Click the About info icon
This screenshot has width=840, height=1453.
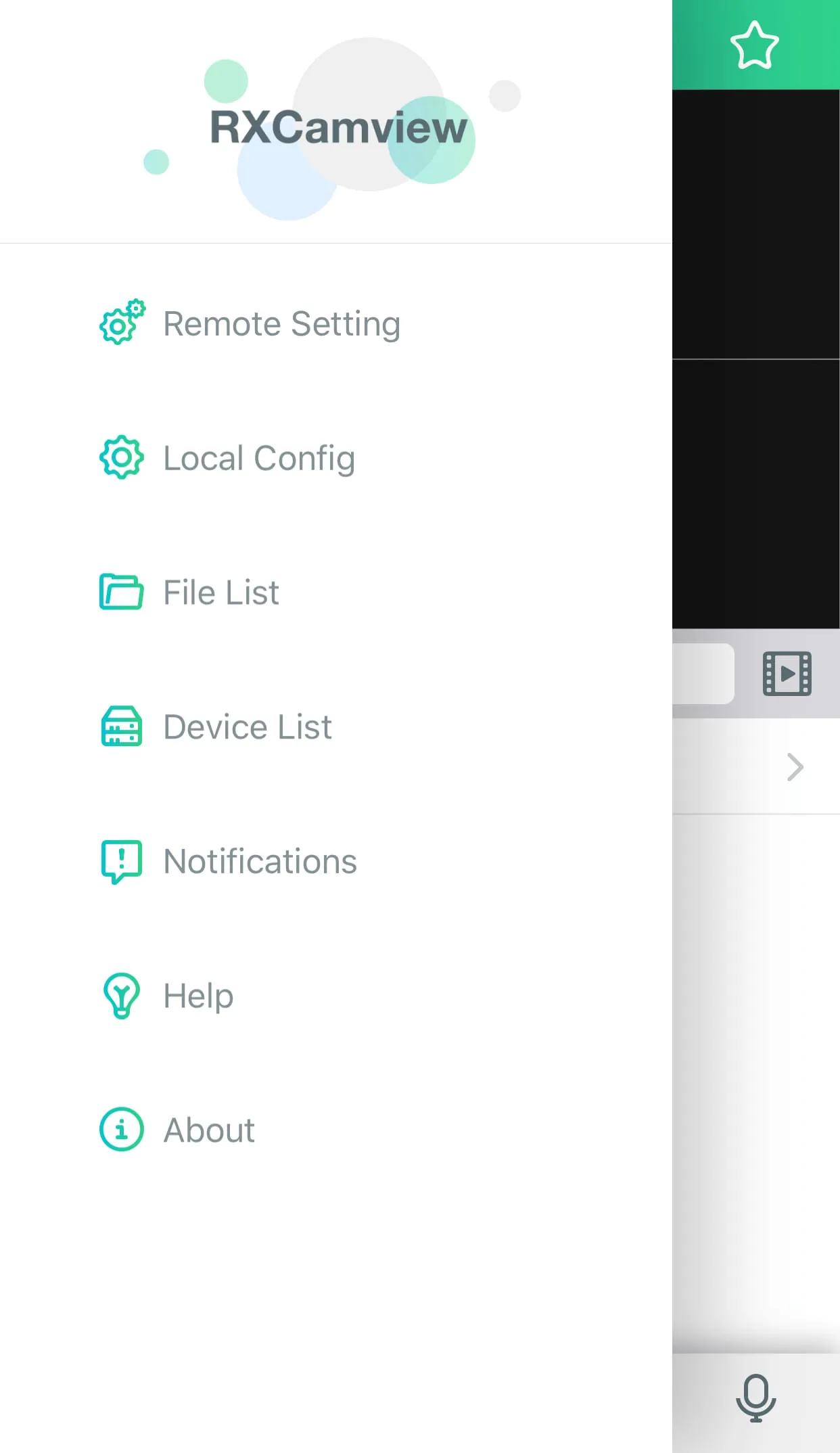(x=120, y=1128)
